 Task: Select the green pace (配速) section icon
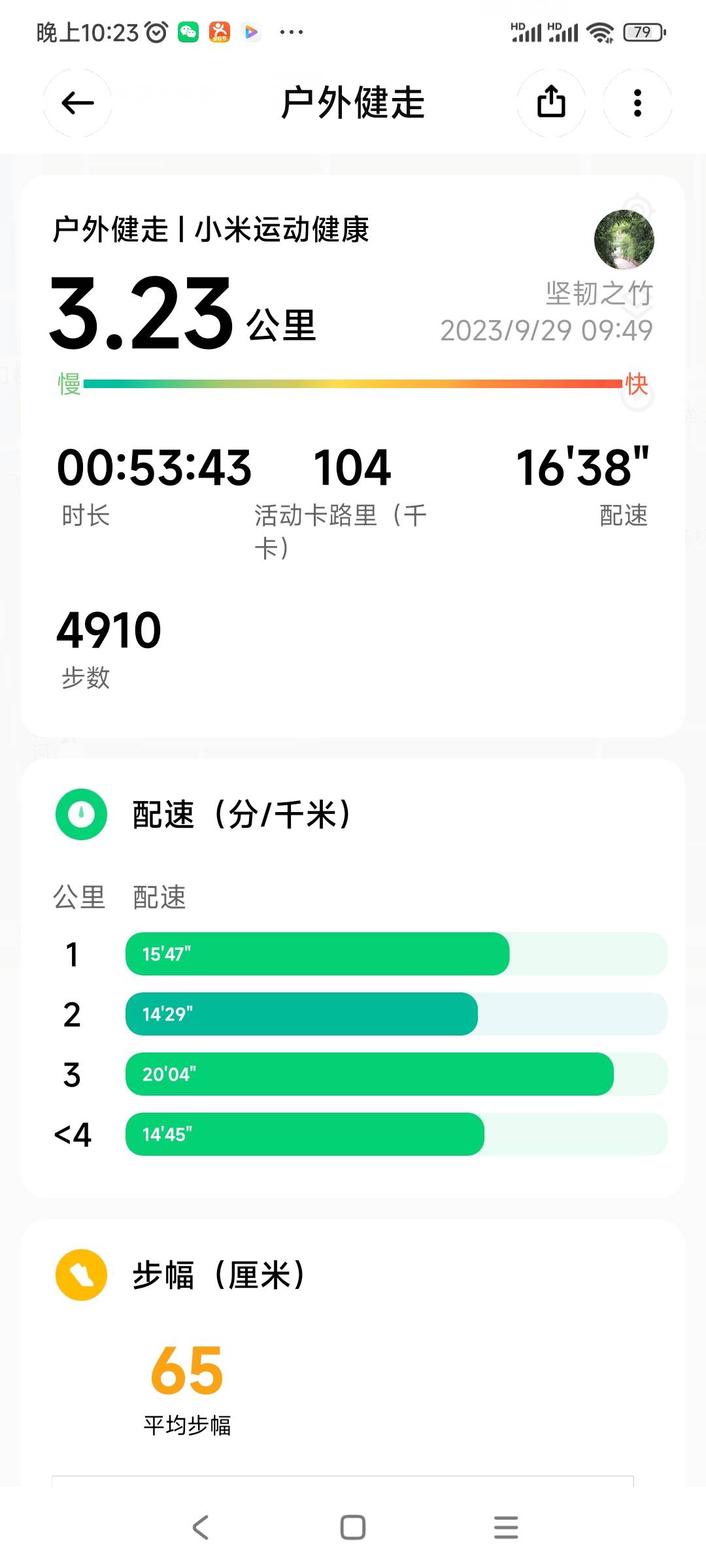click(80, 815)
